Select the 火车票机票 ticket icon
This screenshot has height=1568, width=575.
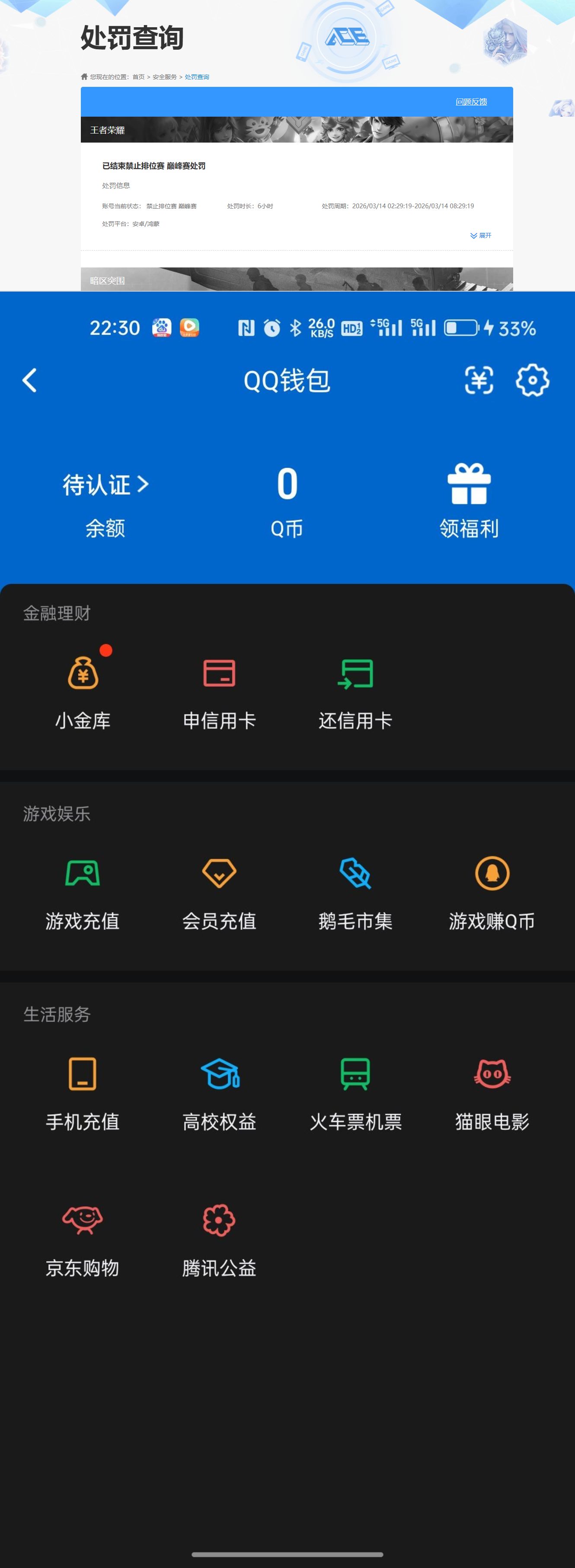click(x=356, y=1090)
